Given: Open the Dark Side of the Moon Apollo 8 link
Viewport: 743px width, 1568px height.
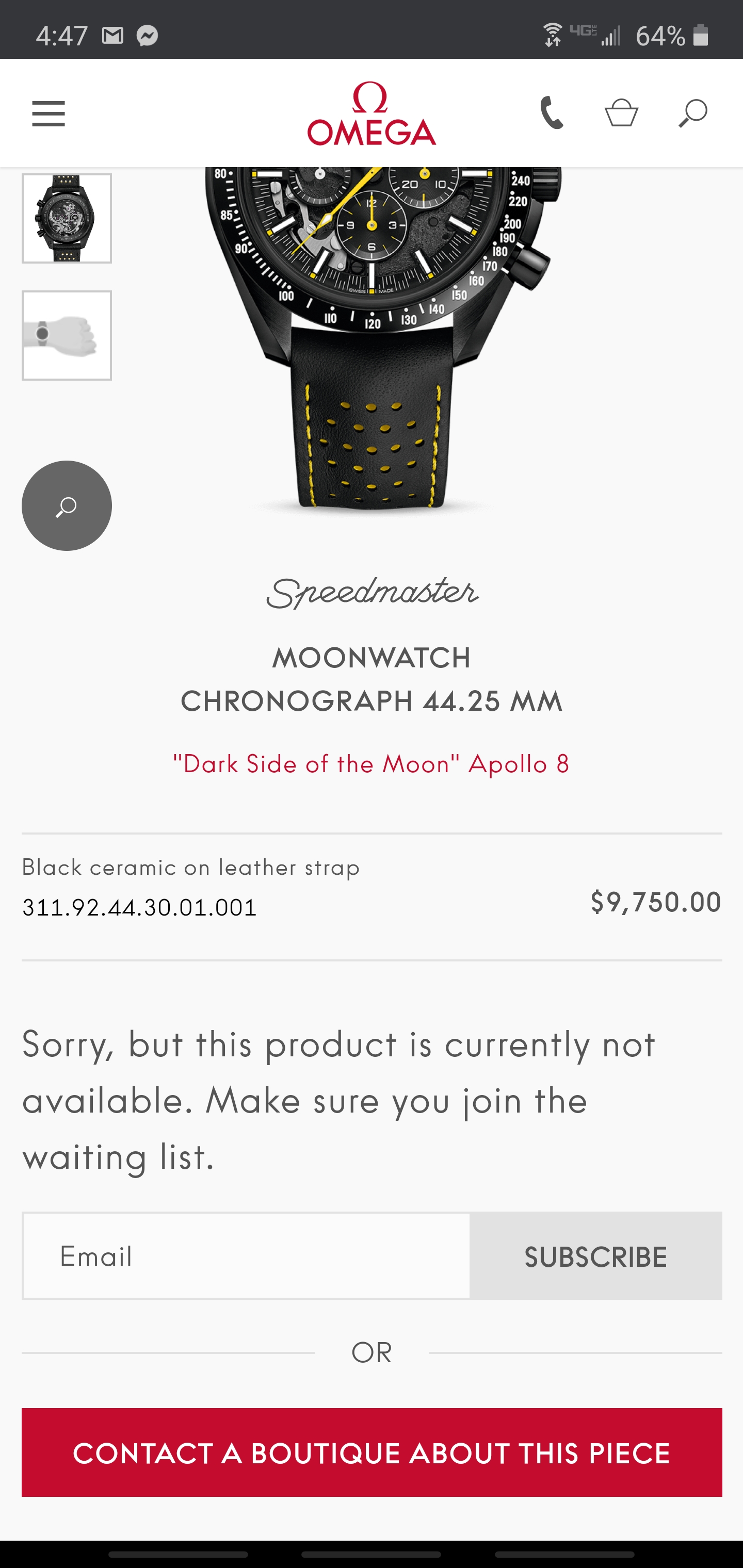Looking at the screenshot, I should [x=372, y=763].
